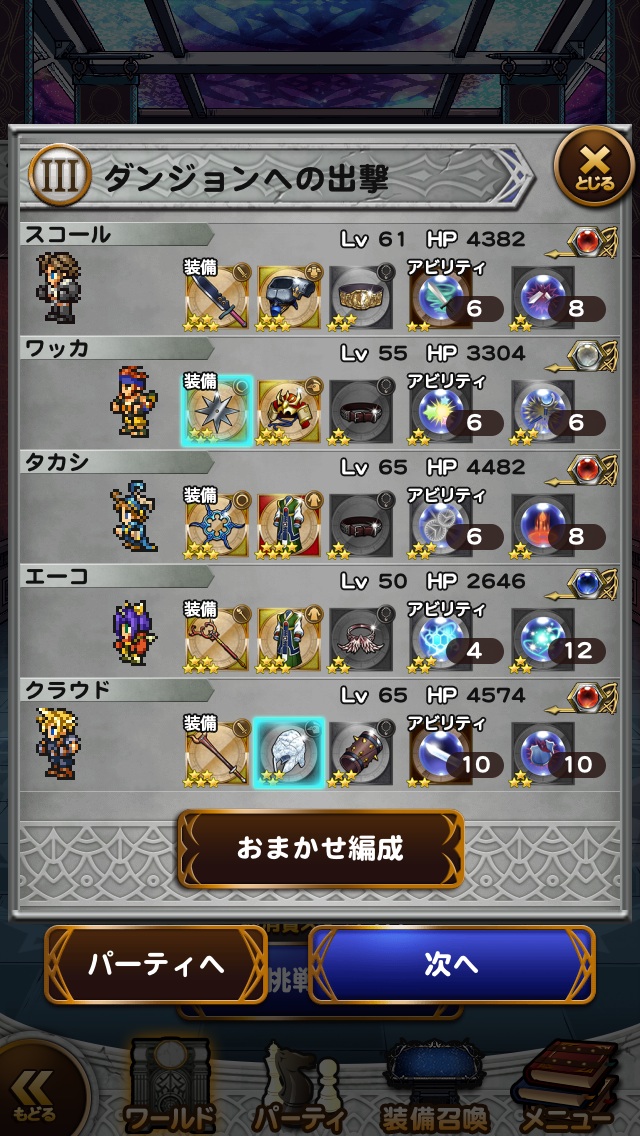Proceed with the 次へ button
The height and width of the screenshot is (1136, 640).
point(451,964)
